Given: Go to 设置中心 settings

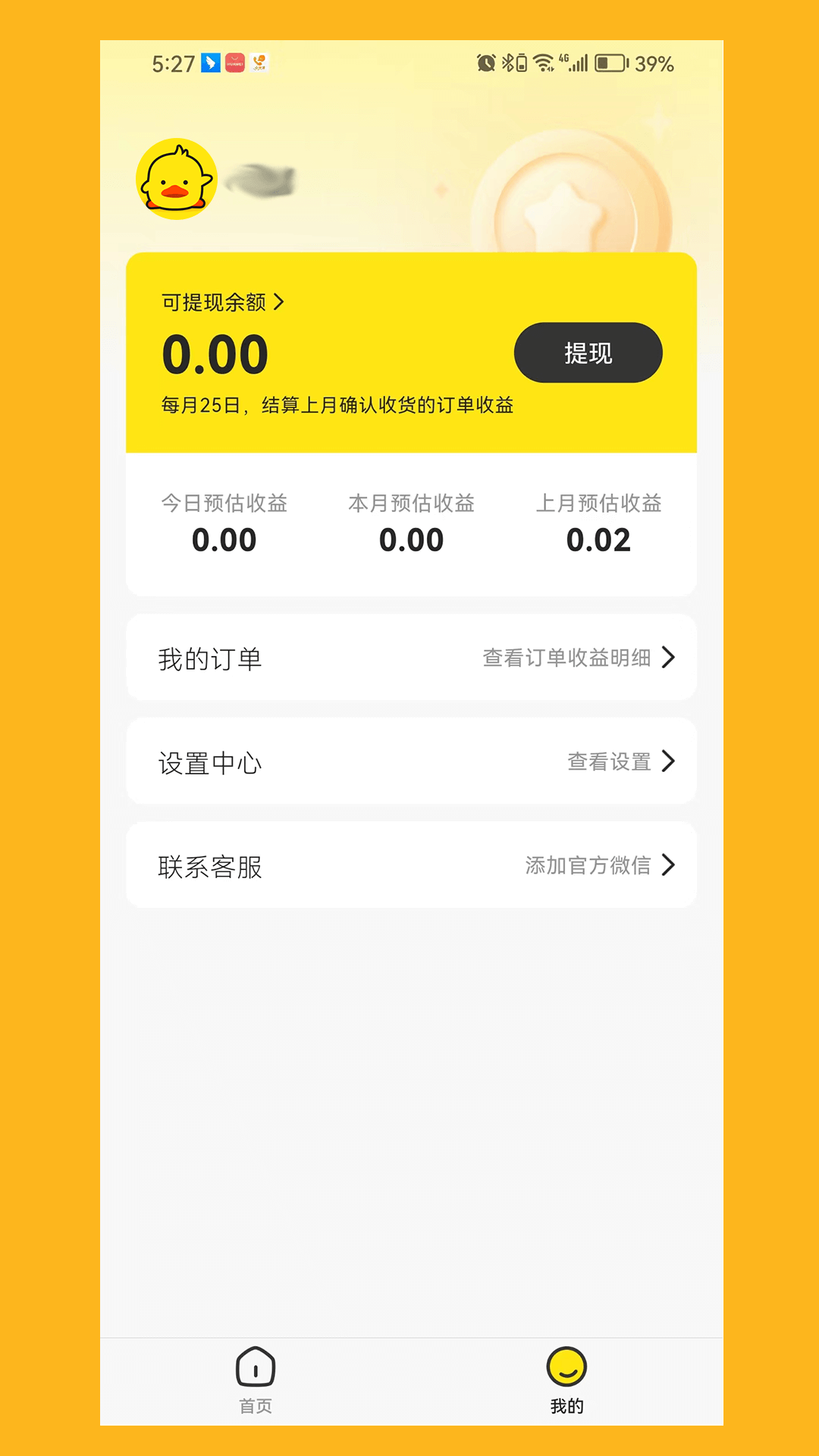Looking at the screenshot, I should point(411,761).
